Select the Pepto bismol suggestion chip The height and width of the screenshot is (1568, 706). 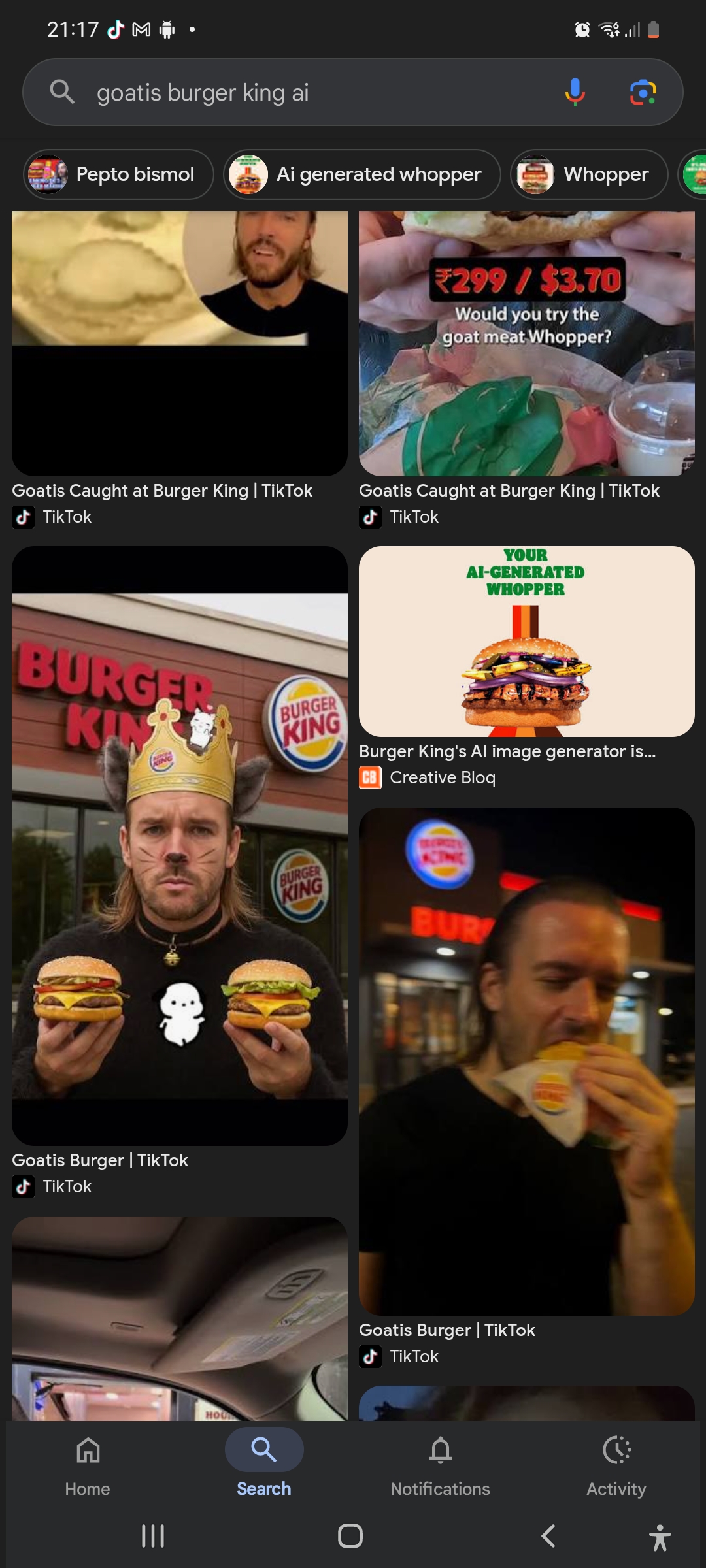119,174
